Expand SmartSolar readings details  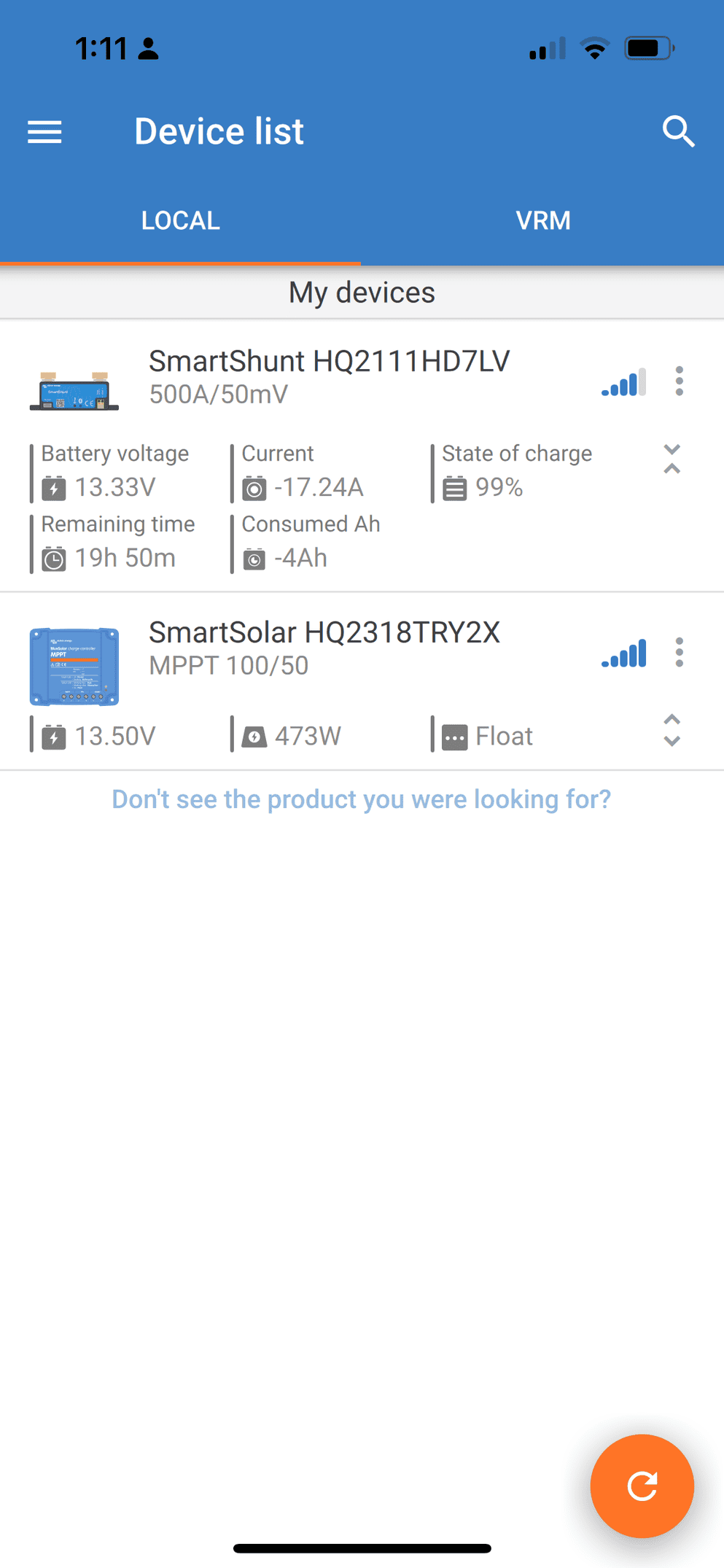[672, 730]
